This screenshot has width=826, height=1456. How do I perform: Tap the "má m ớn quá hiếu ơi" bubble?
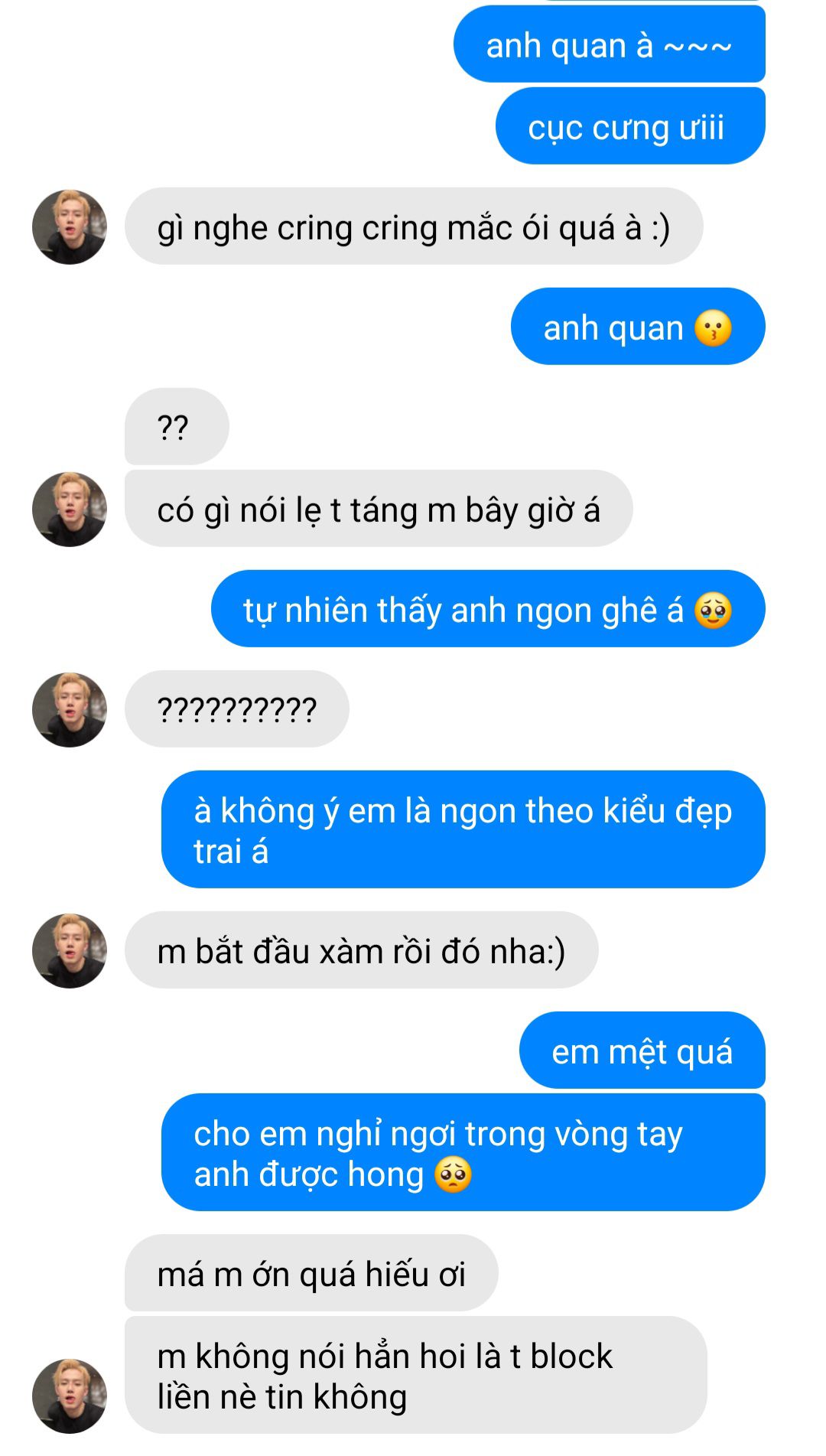311,1274
